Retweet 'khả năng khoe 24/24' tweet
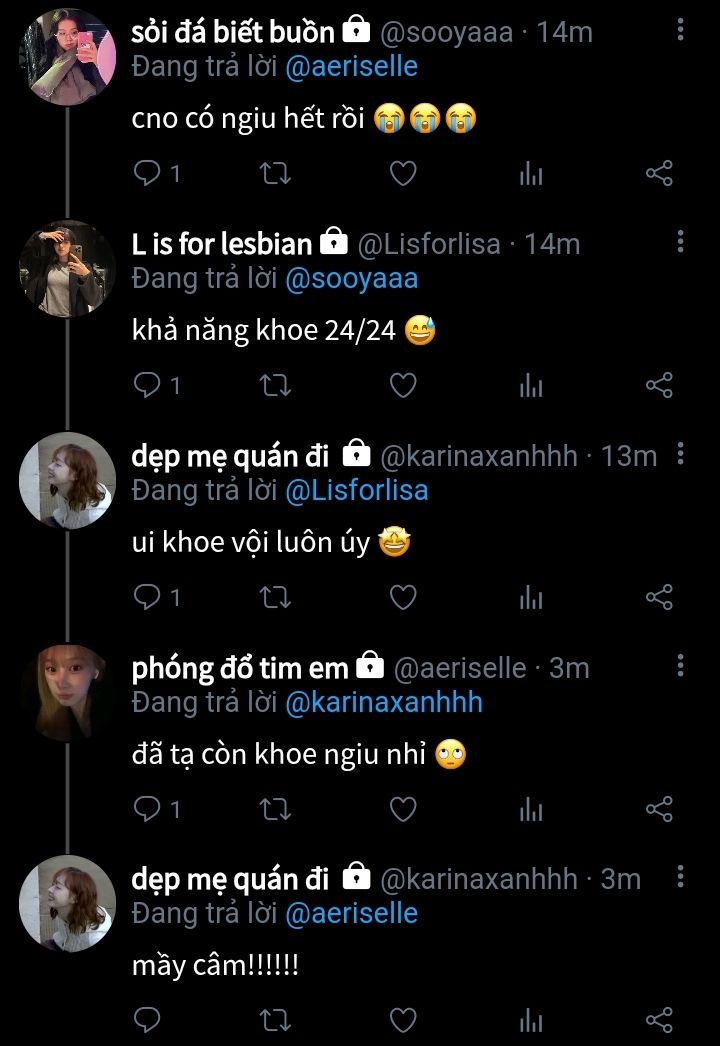720x1046 pixels. (274, 385)
